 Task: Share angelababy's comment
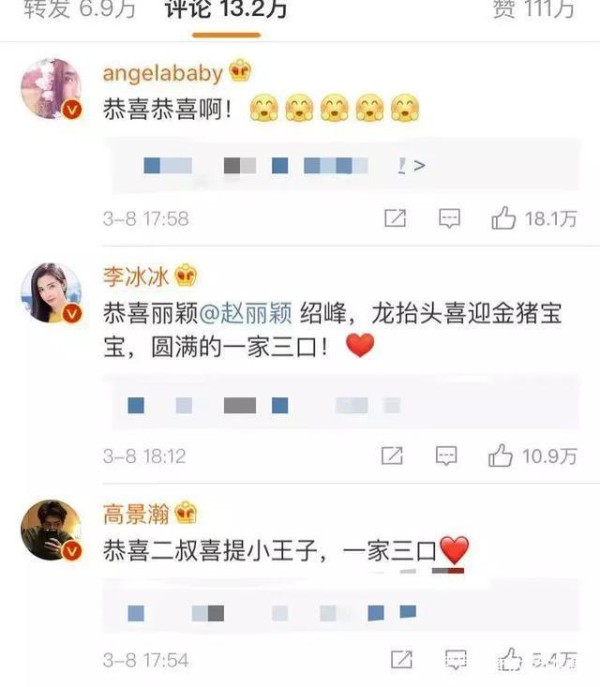coord(395,218)
